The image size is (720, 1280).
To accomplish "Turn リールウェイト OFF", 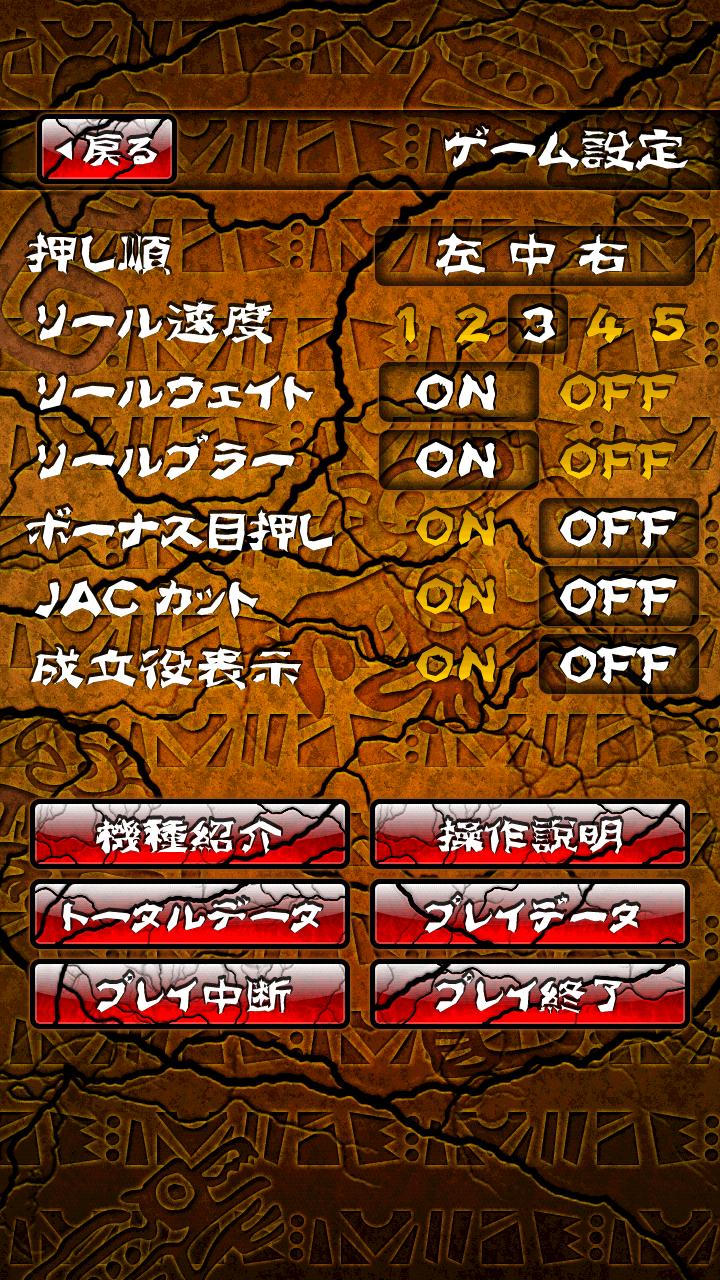I will (617, 393).
